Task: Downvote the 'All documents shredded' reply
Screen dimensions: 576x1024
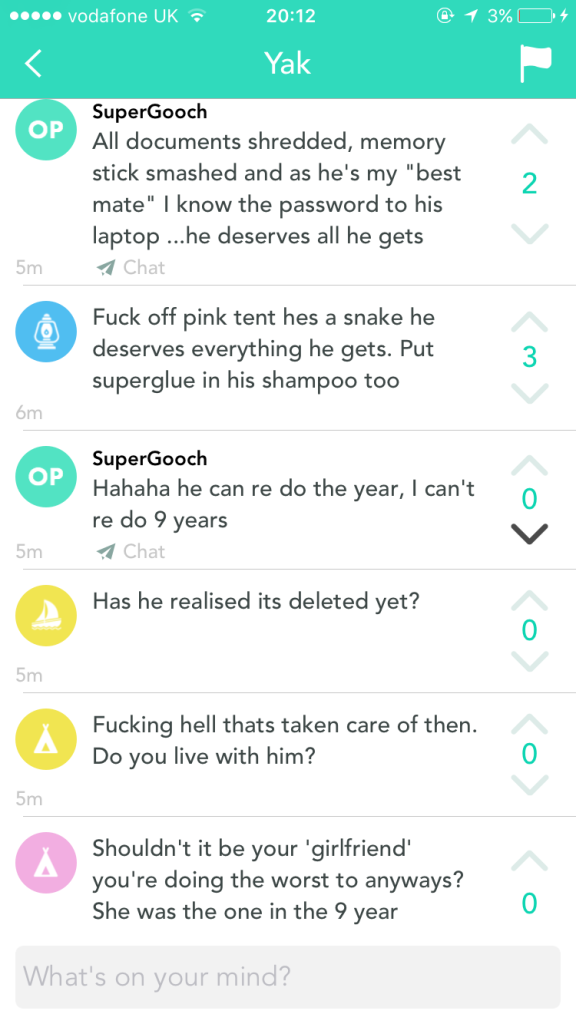Action: click(x=530, y=233)
